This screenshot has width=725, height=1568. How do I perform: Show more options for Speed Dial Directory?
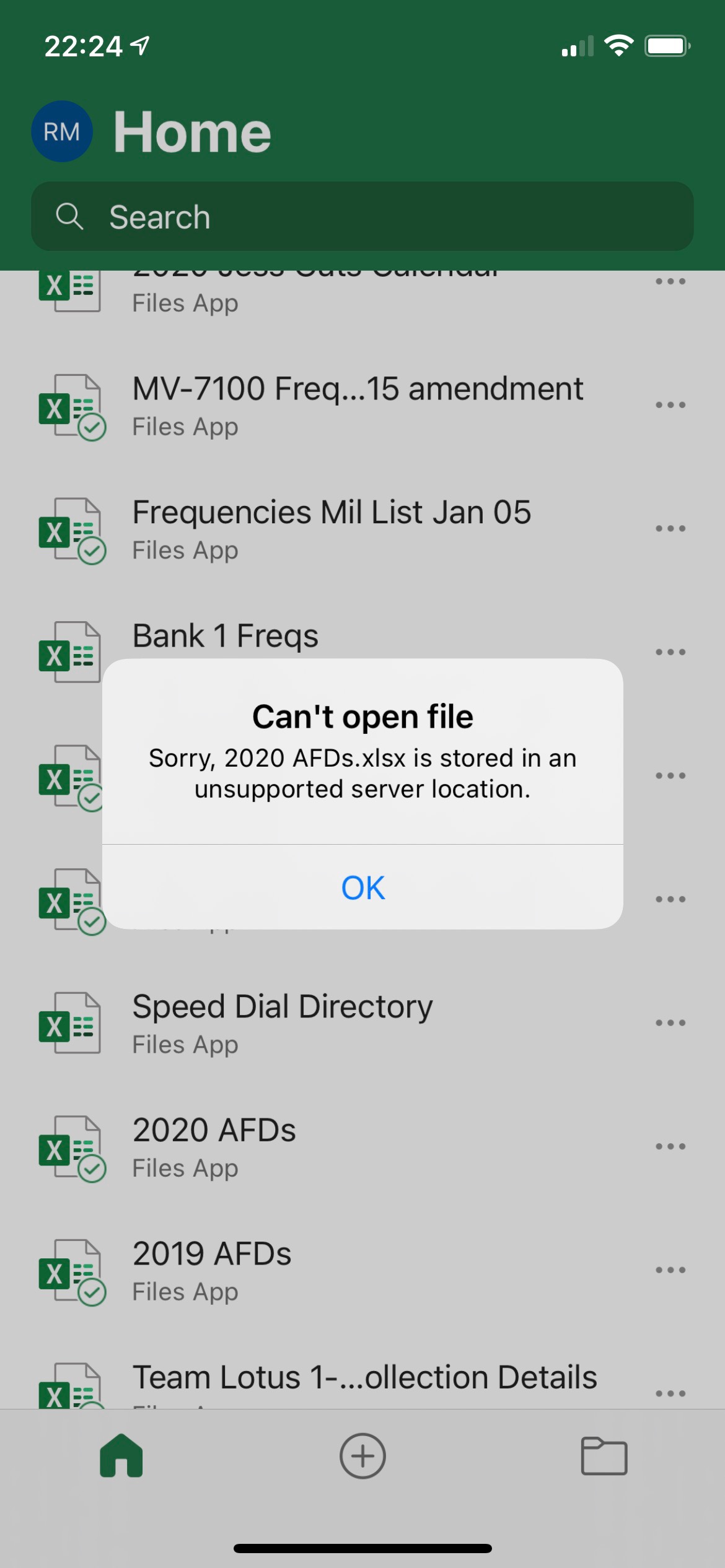[x=670, y=1022]
